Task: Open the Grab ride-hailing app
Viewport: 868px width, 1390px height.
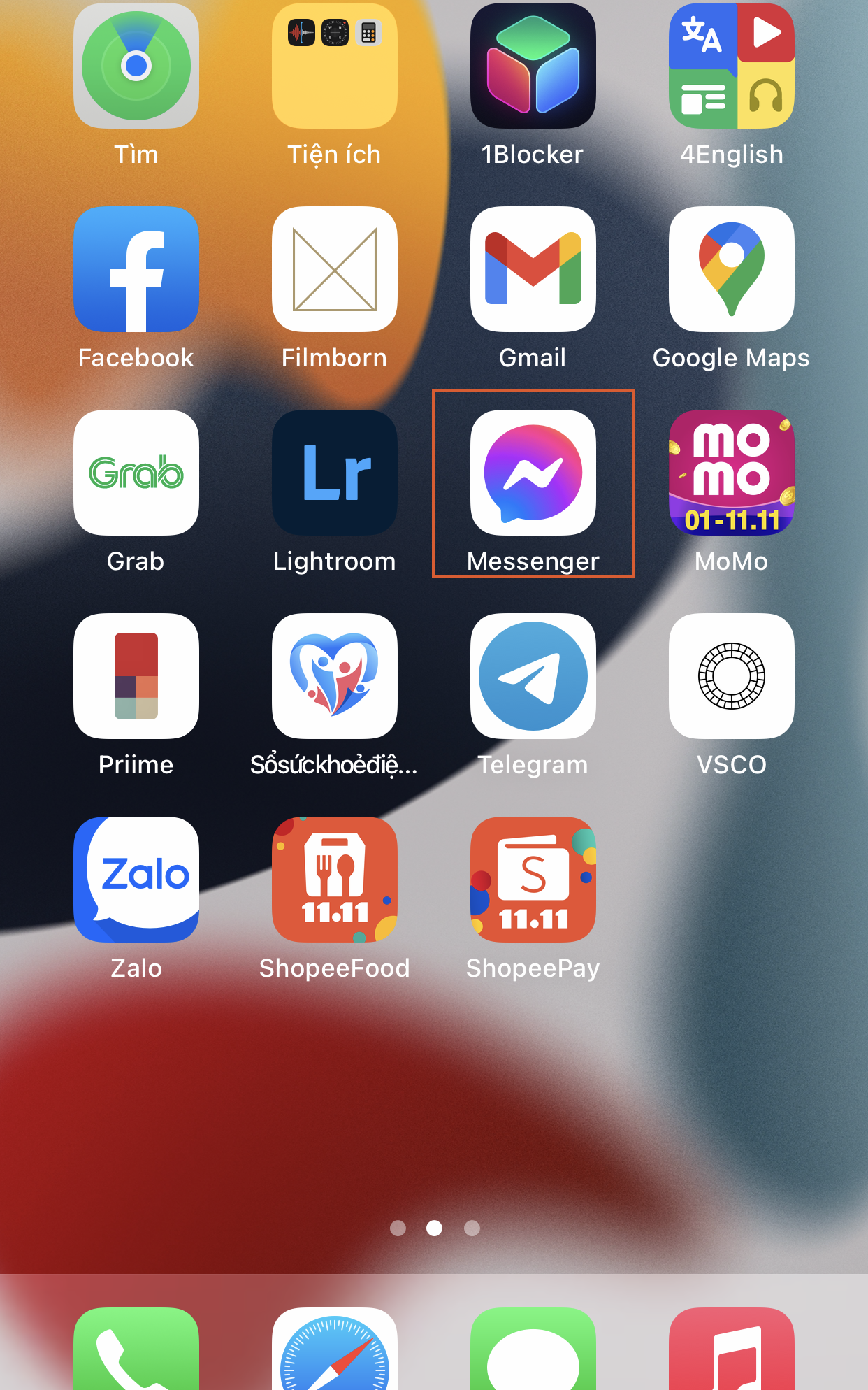Action: click(136, 473)
